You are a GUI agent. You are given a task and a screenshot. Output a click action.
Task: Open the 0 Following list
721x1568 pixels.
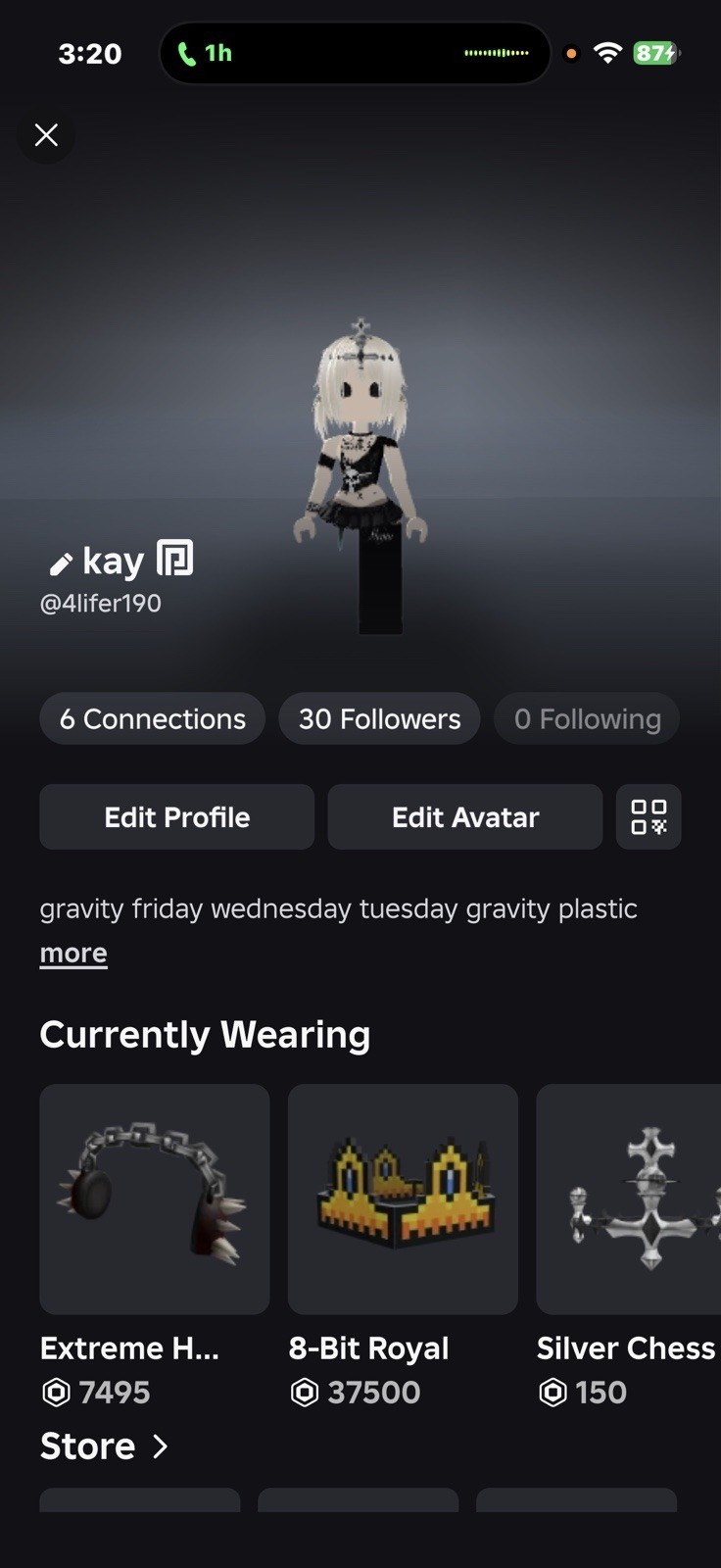[x=587, y=718]
